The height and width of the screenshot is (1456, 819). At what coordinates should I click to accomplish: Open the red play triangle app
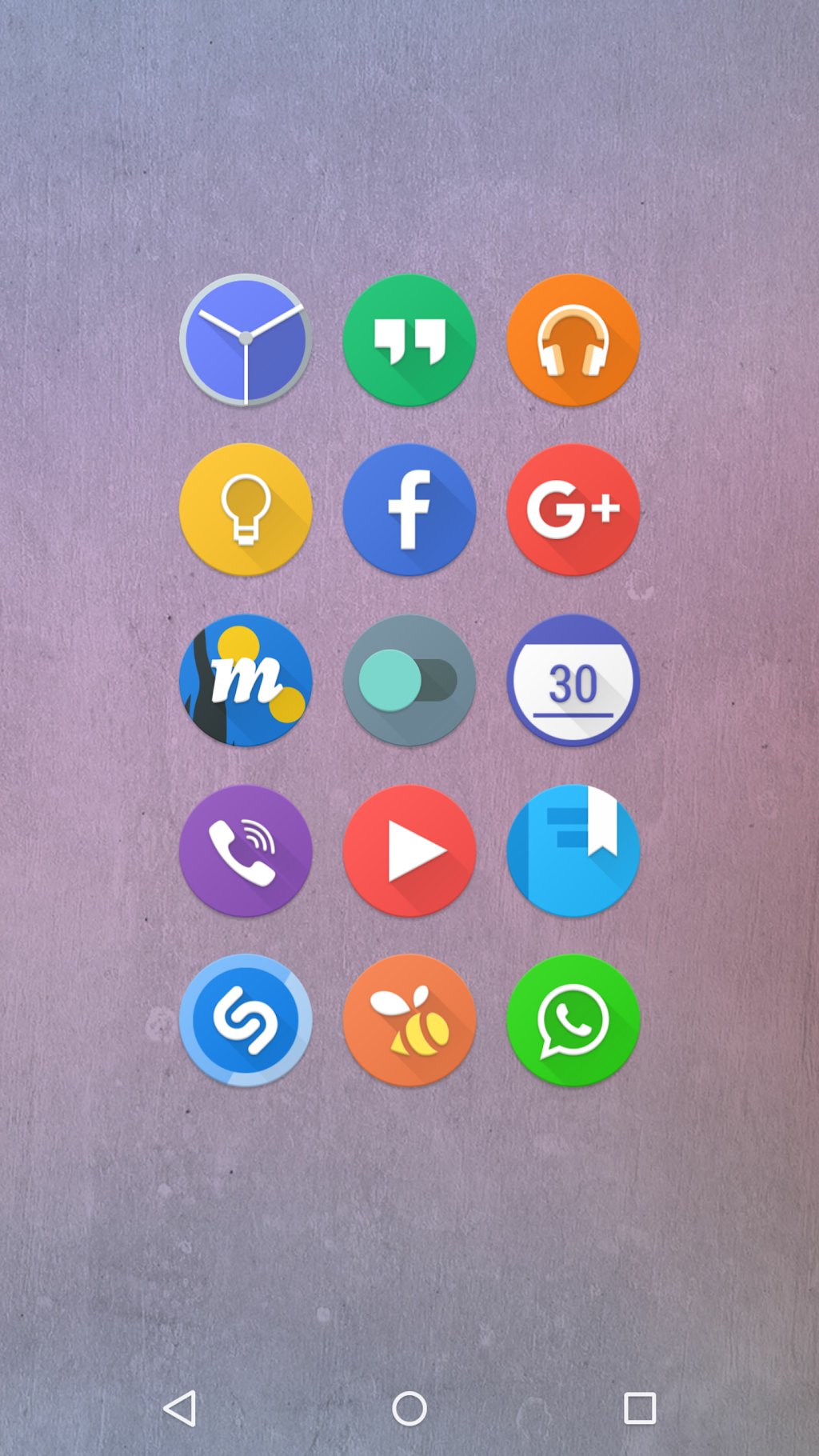pos(409,850)
